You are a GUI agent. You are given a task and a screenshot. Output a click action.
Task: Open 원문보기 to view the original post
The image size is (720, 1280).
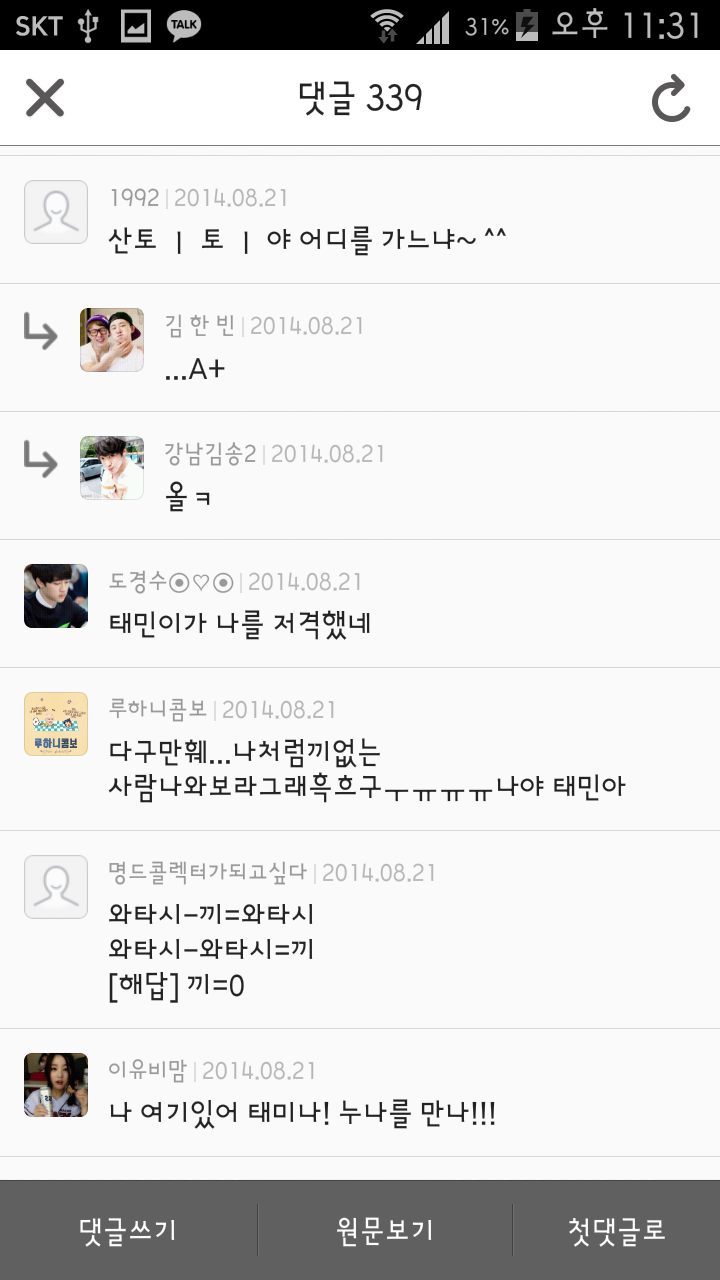click(385, 1230)
